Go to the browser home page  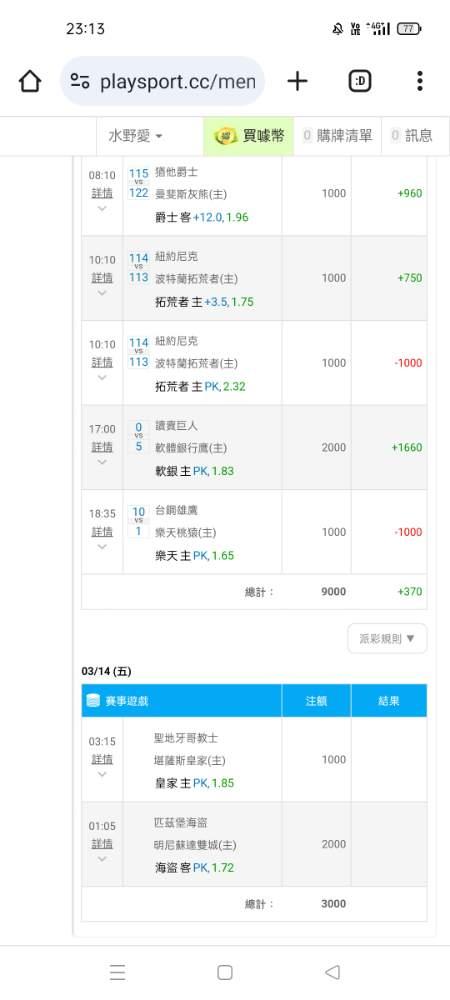click(x=30, y=81)
